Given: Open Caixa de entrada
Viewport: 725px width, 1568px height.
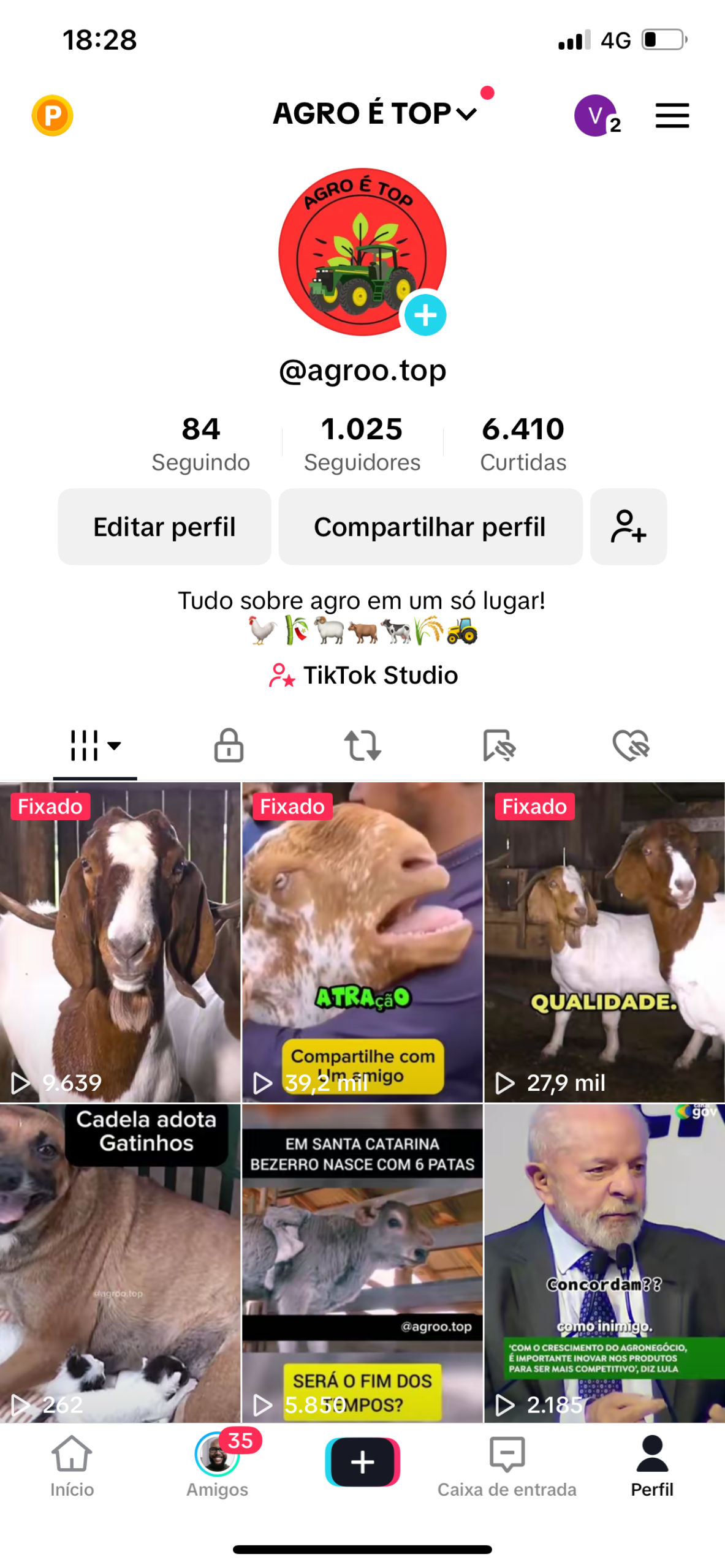Looking at the screenshot, I should click(506, 1464).
